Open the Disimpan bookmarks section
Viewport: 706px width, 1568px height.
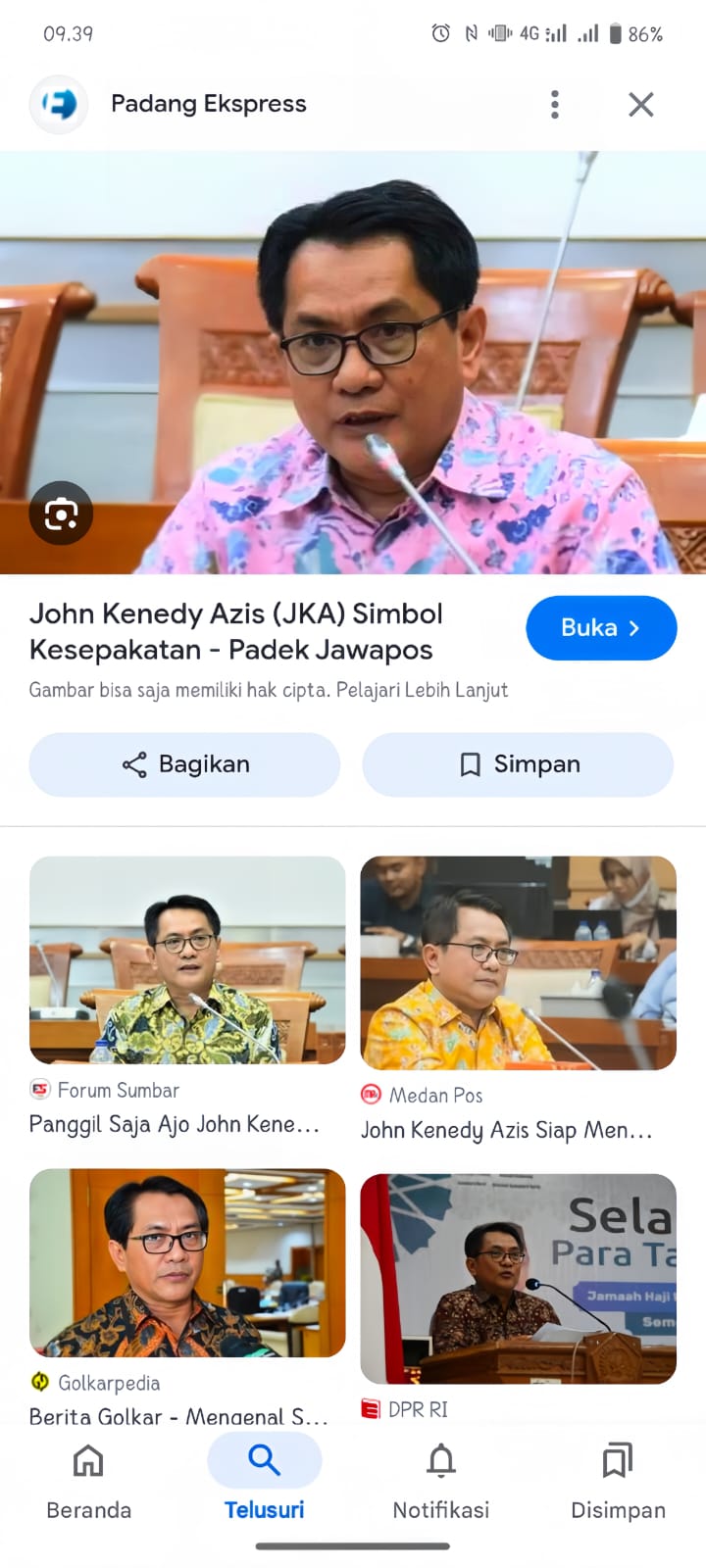click(618, 1460)
